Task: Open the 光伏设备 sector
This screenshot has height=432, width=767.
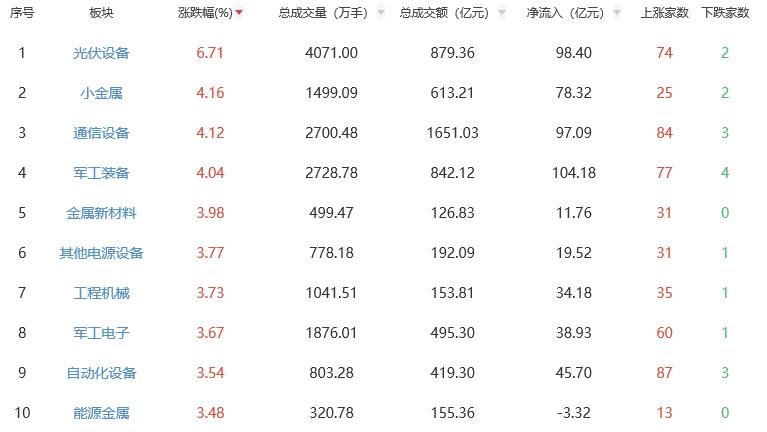Action: coord(101,53)
